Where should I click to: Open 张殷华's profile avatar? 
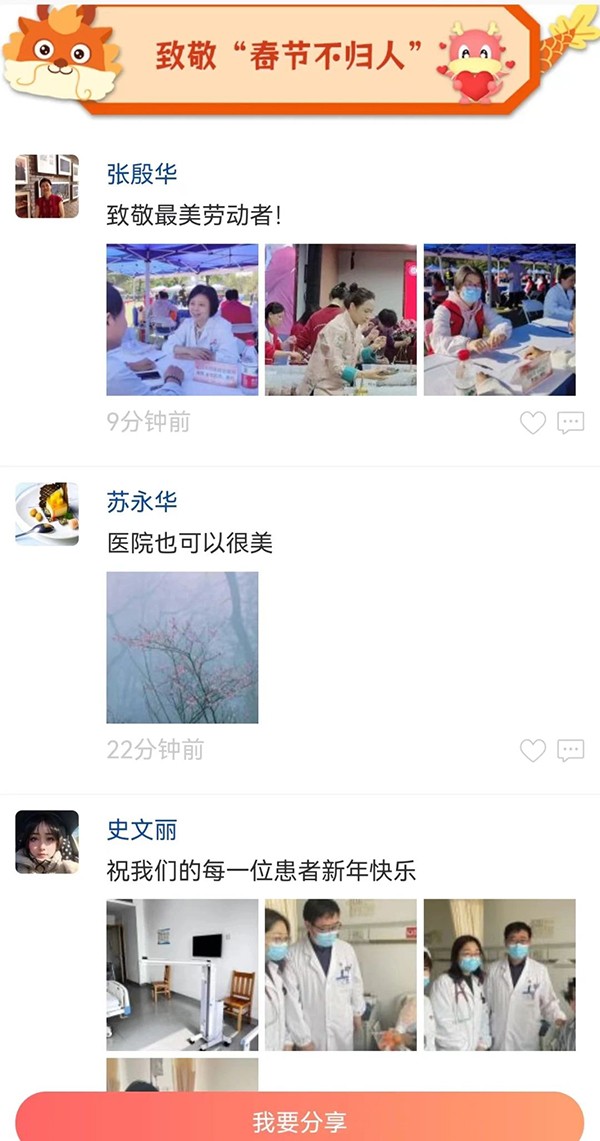click(x=47, y=186)
